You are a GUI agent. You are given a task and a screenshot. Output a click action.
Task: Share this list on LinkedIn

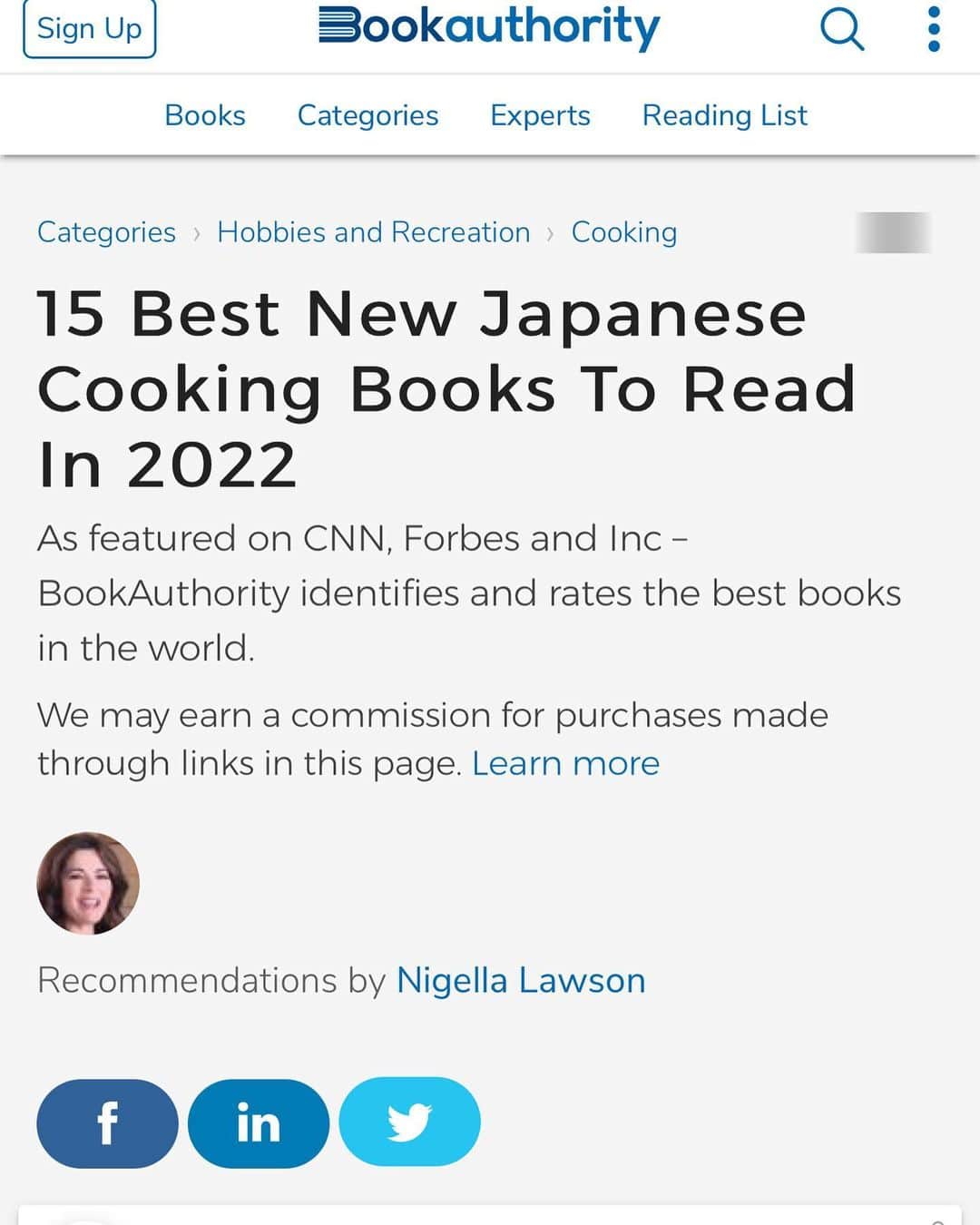coord(258,1122)
